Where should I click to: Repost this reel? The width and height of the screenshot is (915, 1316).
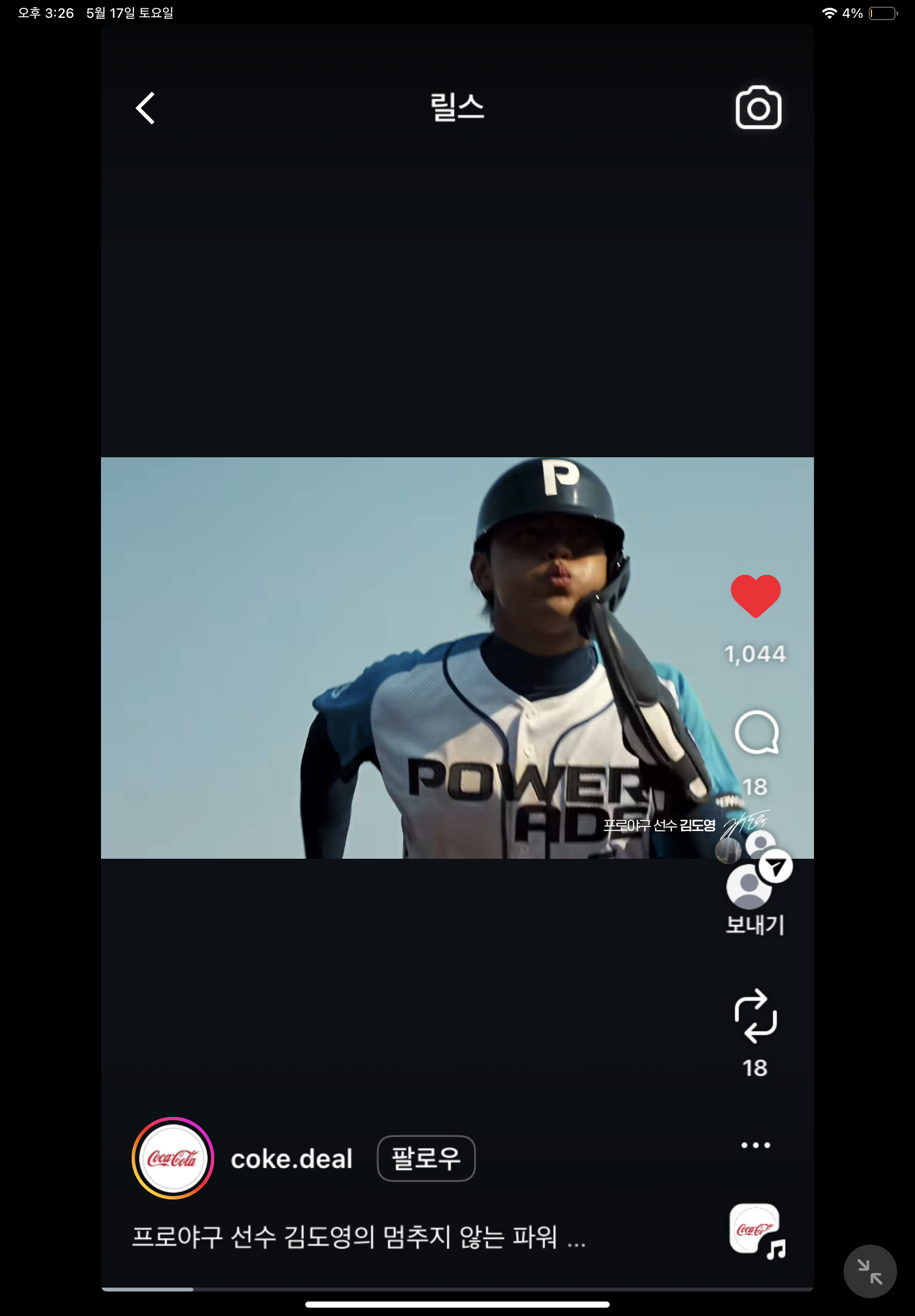point(755,1015)
